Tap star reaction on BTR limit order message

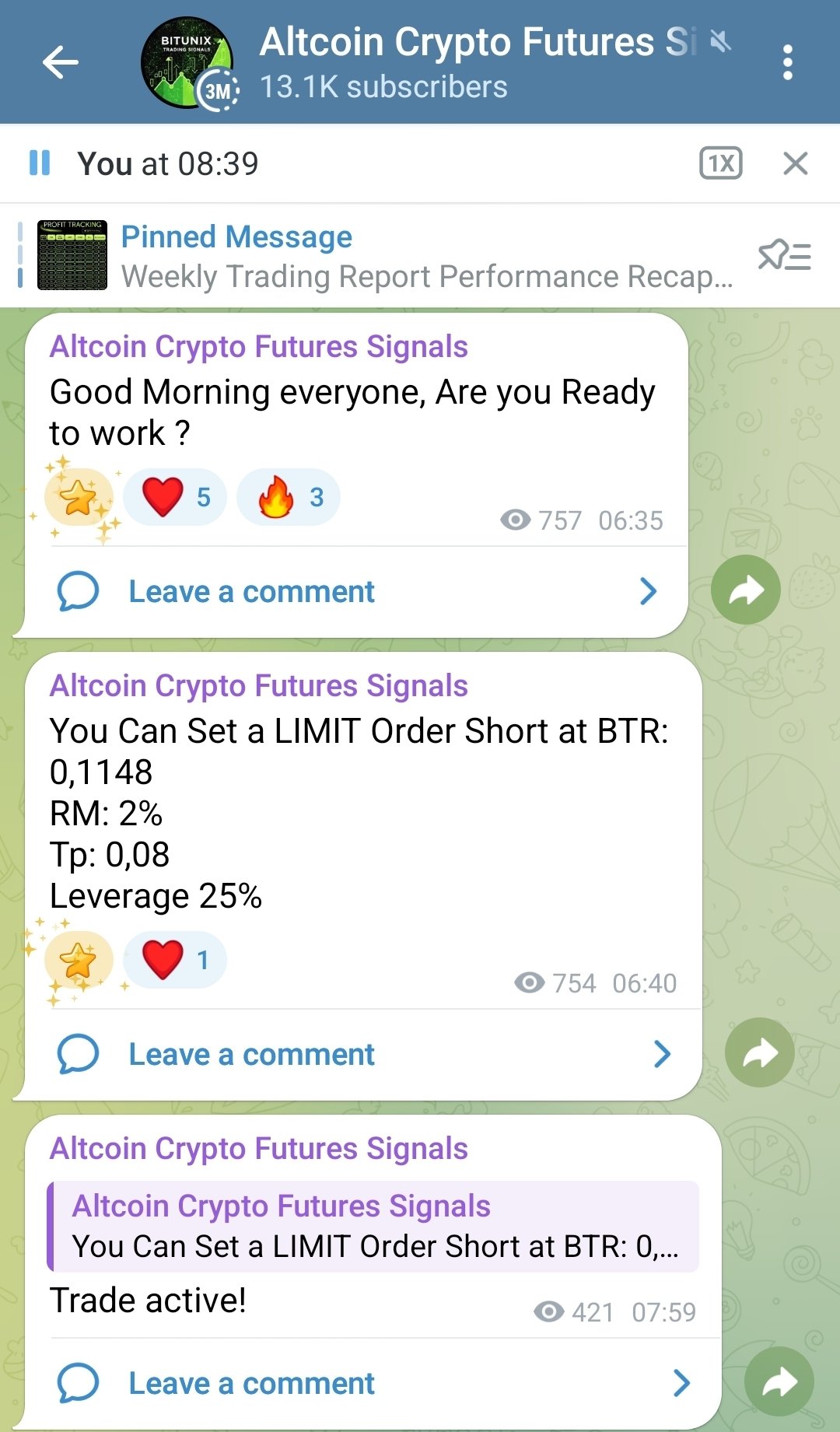(78, 960)
